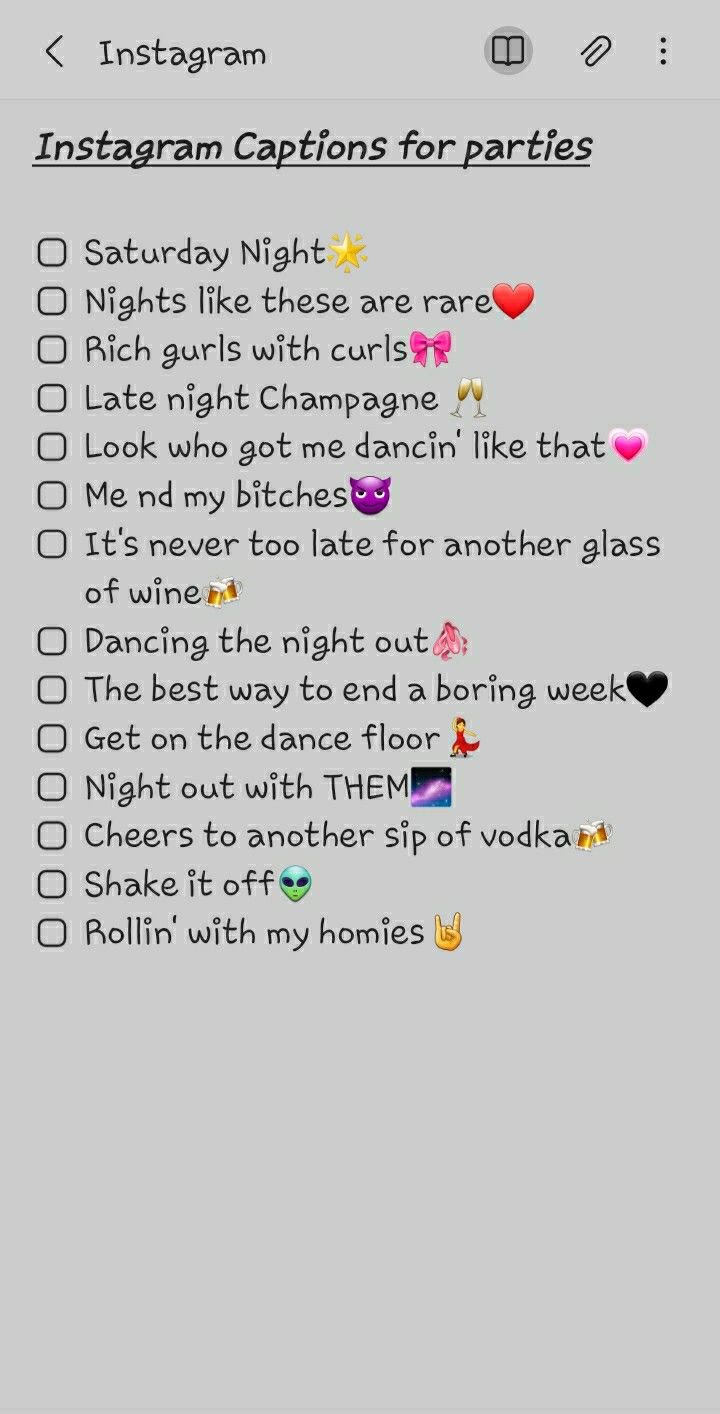Mark Shake it off as done
Image resolution: width=720 pixels, height=1414 pixels.
point(52,885)
